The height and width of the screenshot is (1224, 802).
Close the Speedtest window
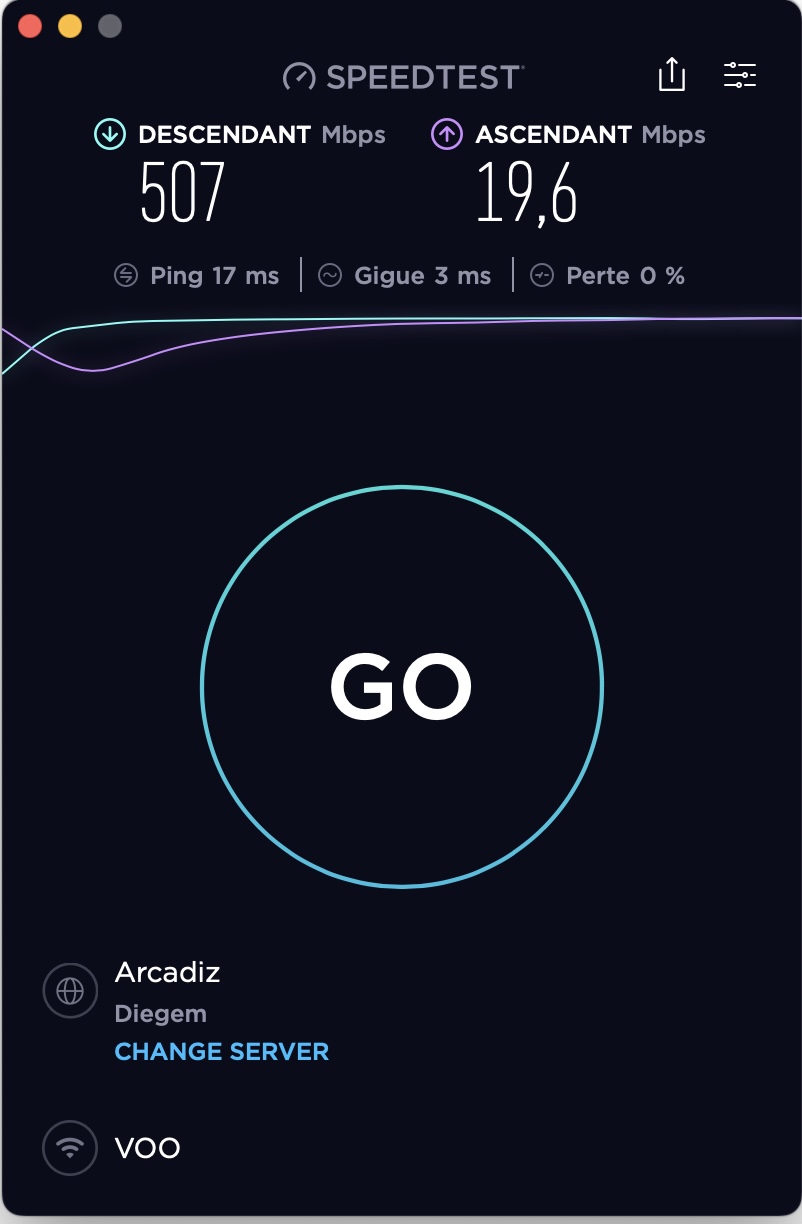pos(30,27)
